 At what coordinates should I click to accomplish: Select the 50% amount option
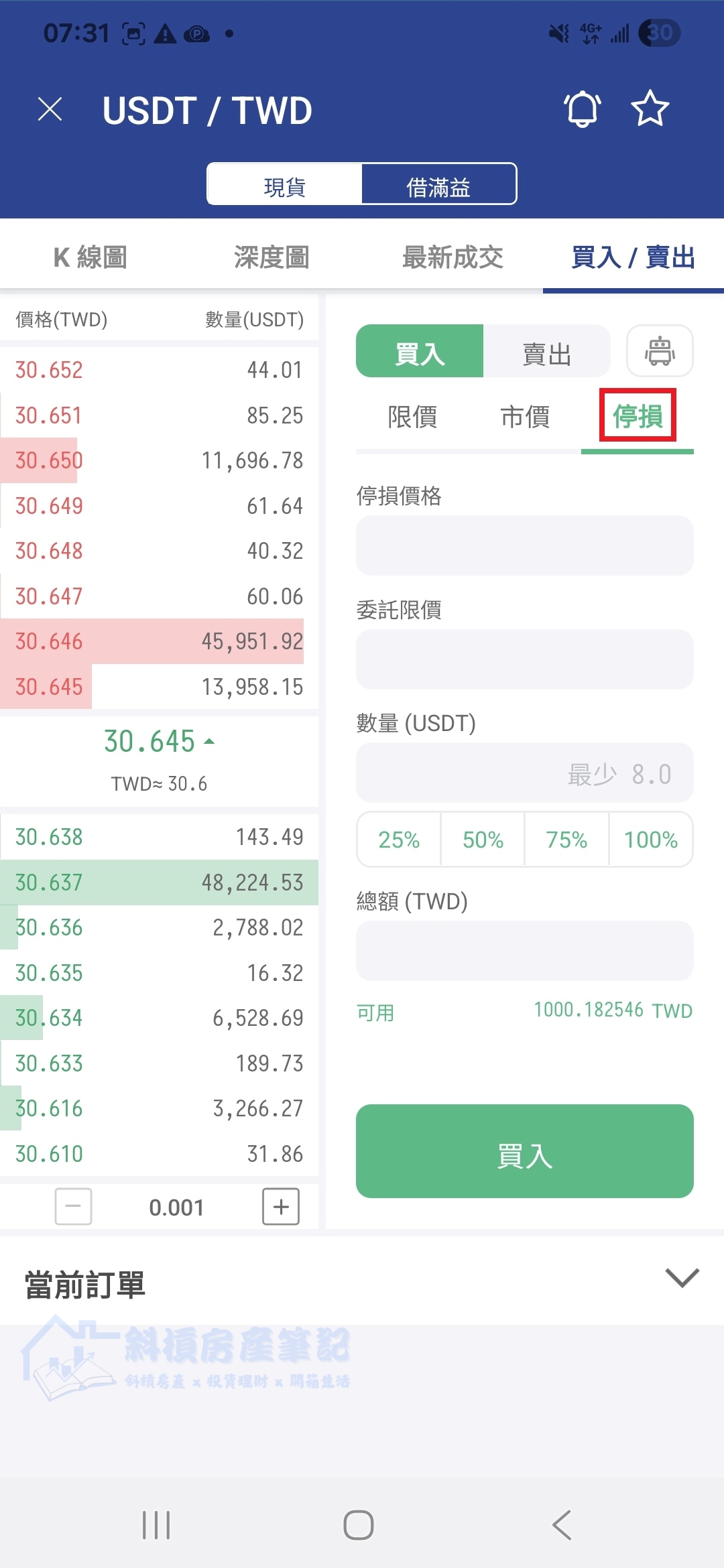(483, 840)
